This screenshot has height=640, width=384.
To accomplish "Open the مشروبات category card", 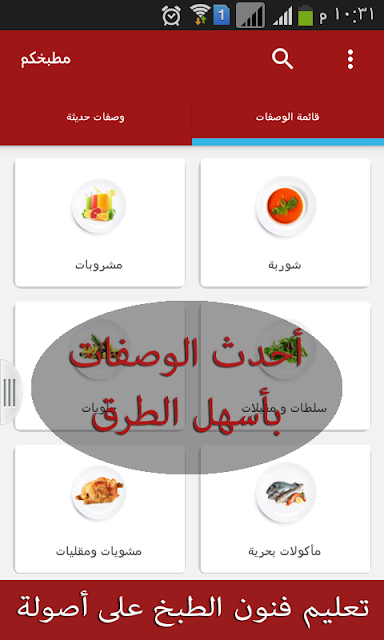I will point(100,223).
